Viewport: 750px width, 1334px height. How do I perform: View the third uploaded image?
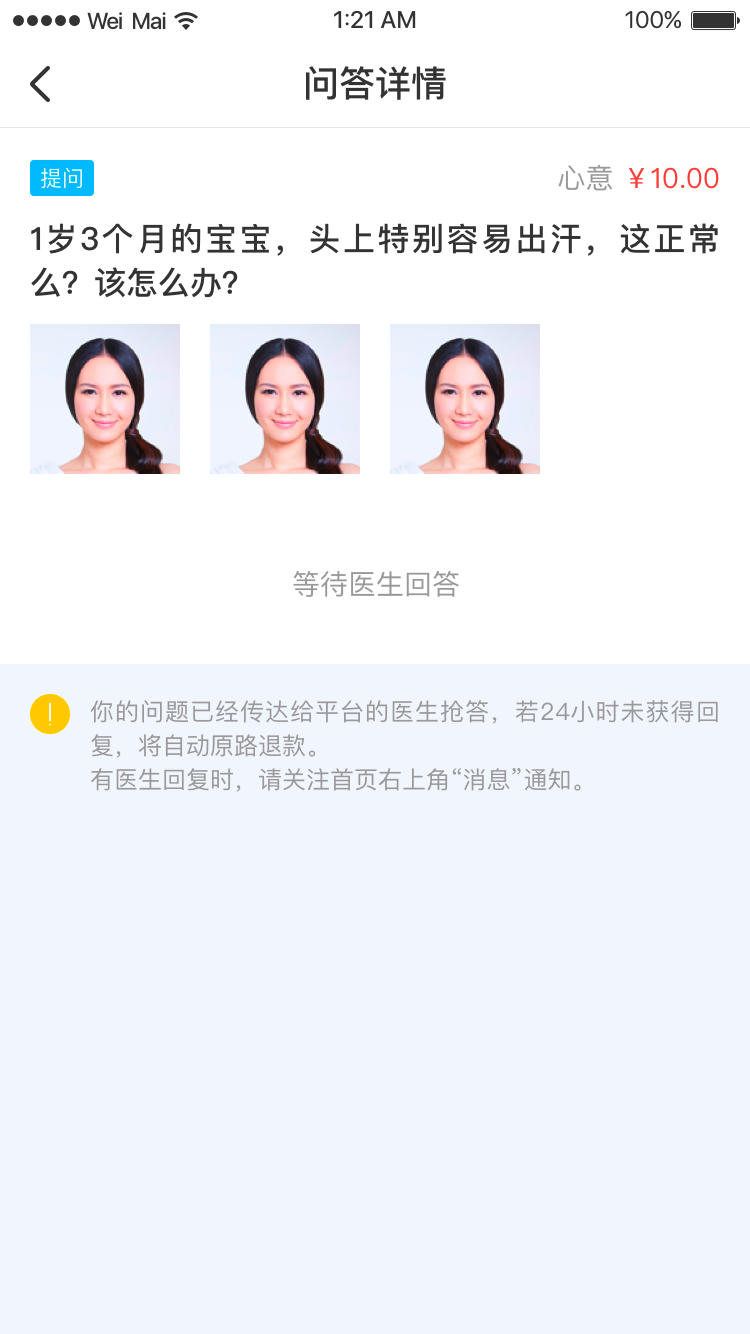pos(465,398)
